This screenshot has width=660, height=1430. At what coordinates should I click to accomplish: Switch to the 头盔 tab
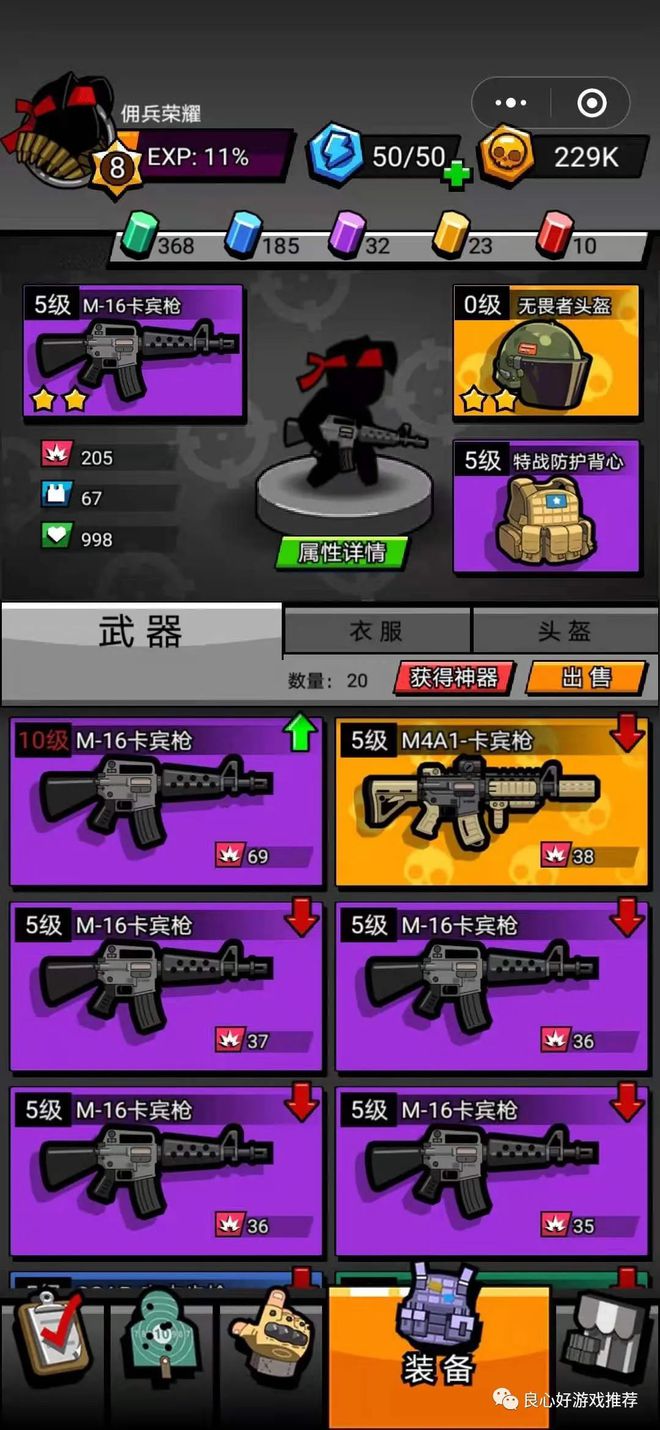(x=564, y=631)
